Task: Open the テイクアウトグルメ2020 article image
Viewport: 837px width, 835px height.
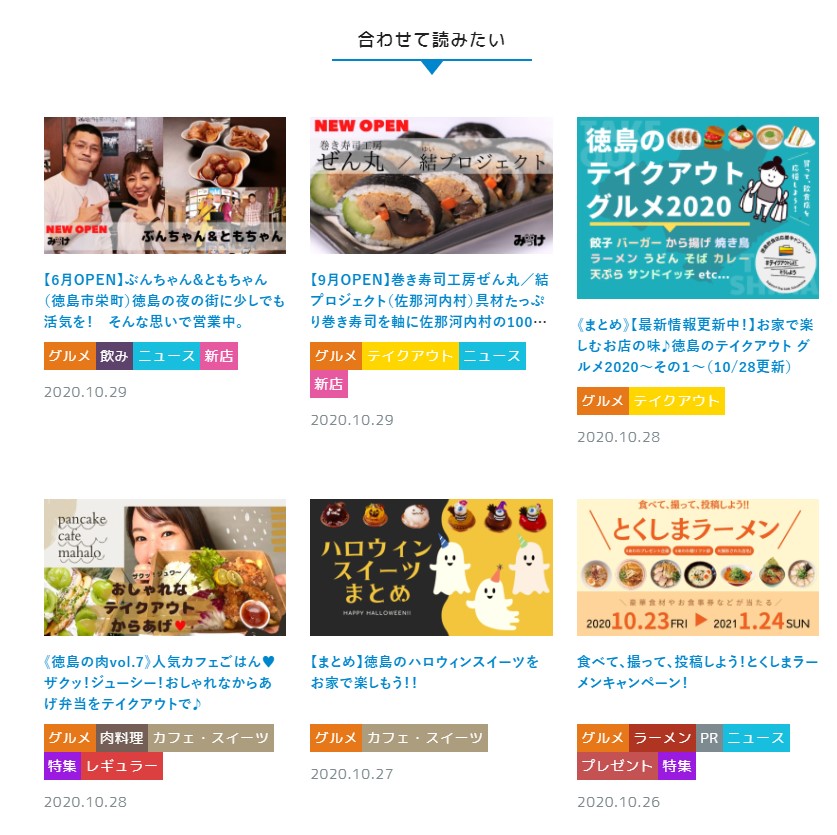Action: tap(697, 208)
